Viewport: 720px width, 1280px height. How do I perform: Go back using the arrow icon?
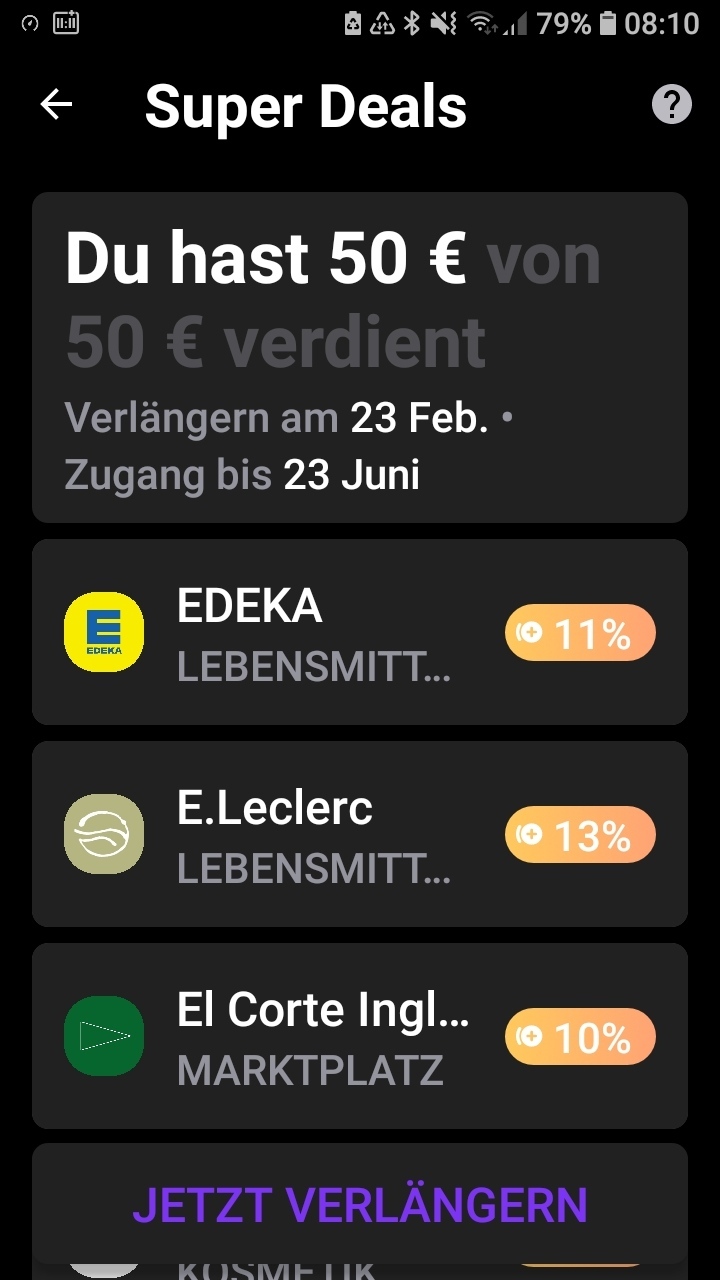(56, 105)
